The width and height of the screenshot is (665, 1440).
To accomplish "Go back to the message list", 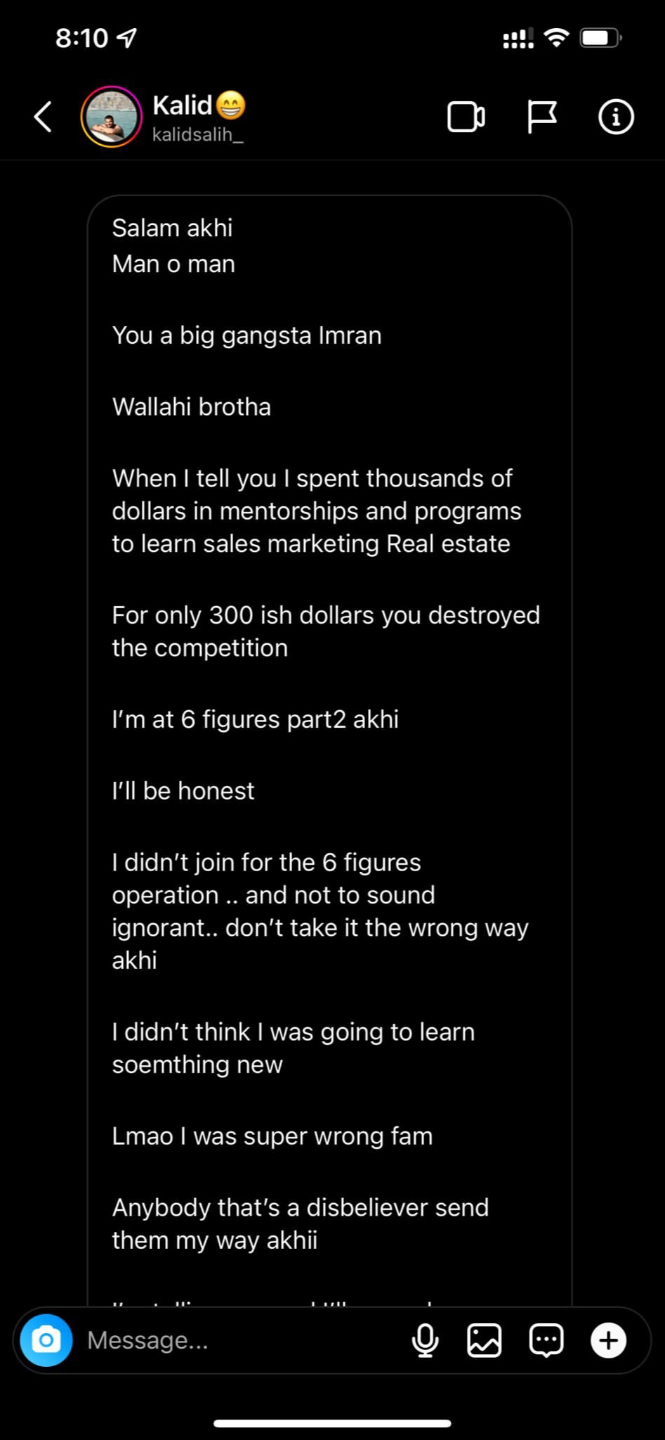I will 42,117.
